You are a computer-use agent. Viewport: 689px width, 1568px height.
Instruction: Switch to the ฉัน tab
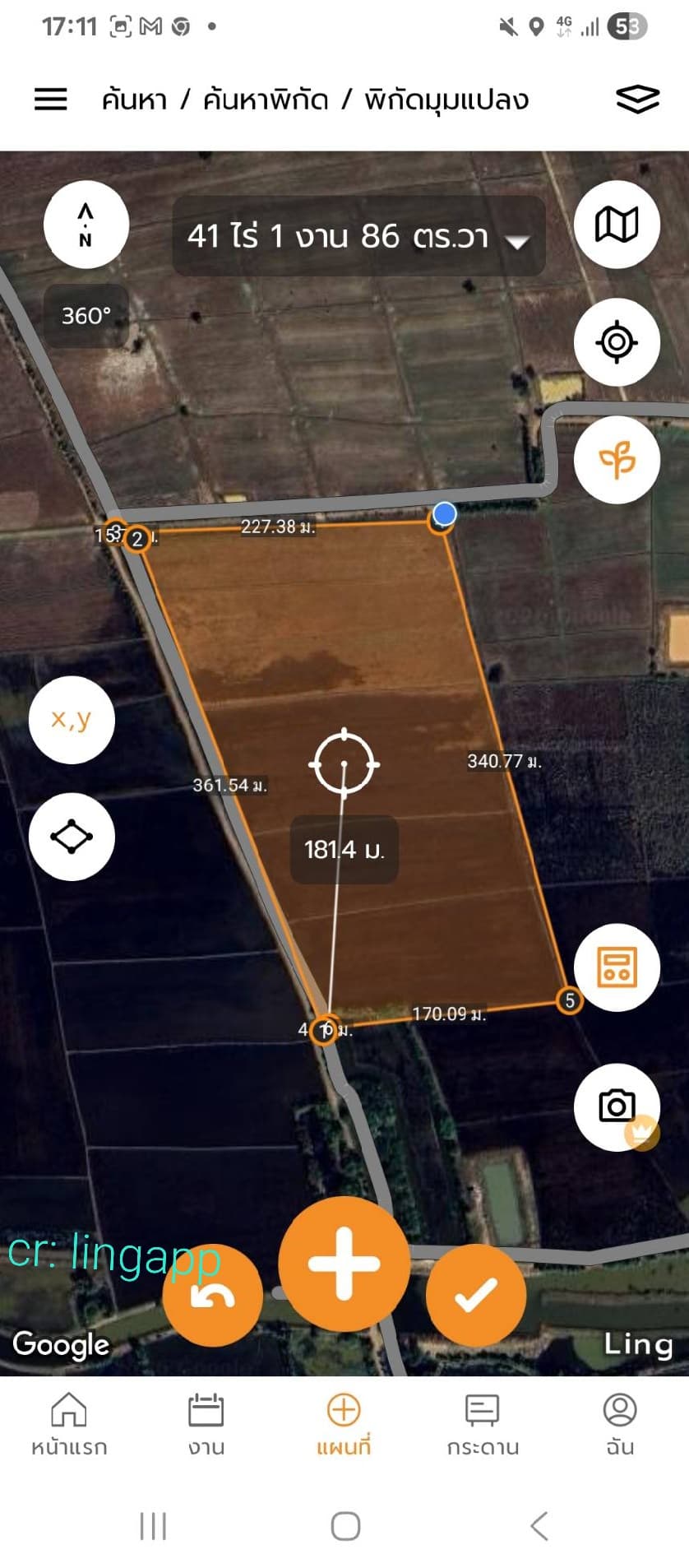pos(620,1424)
